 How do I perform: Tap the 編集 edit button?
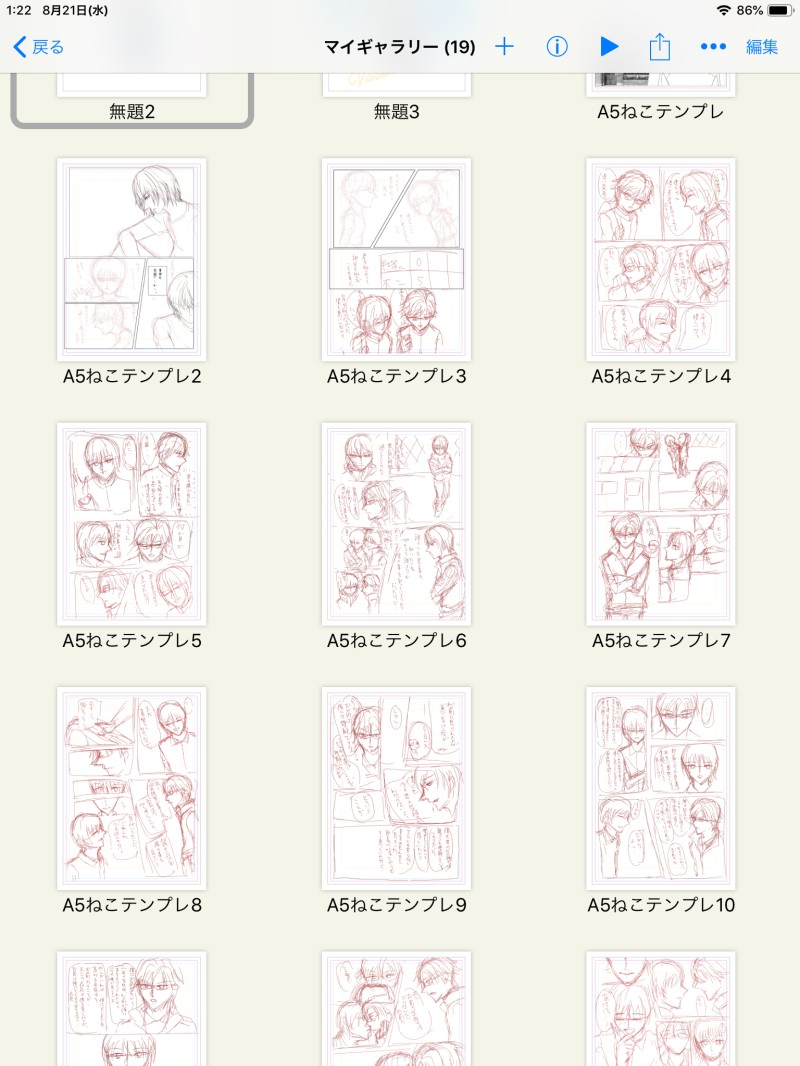tap(762, 46)
